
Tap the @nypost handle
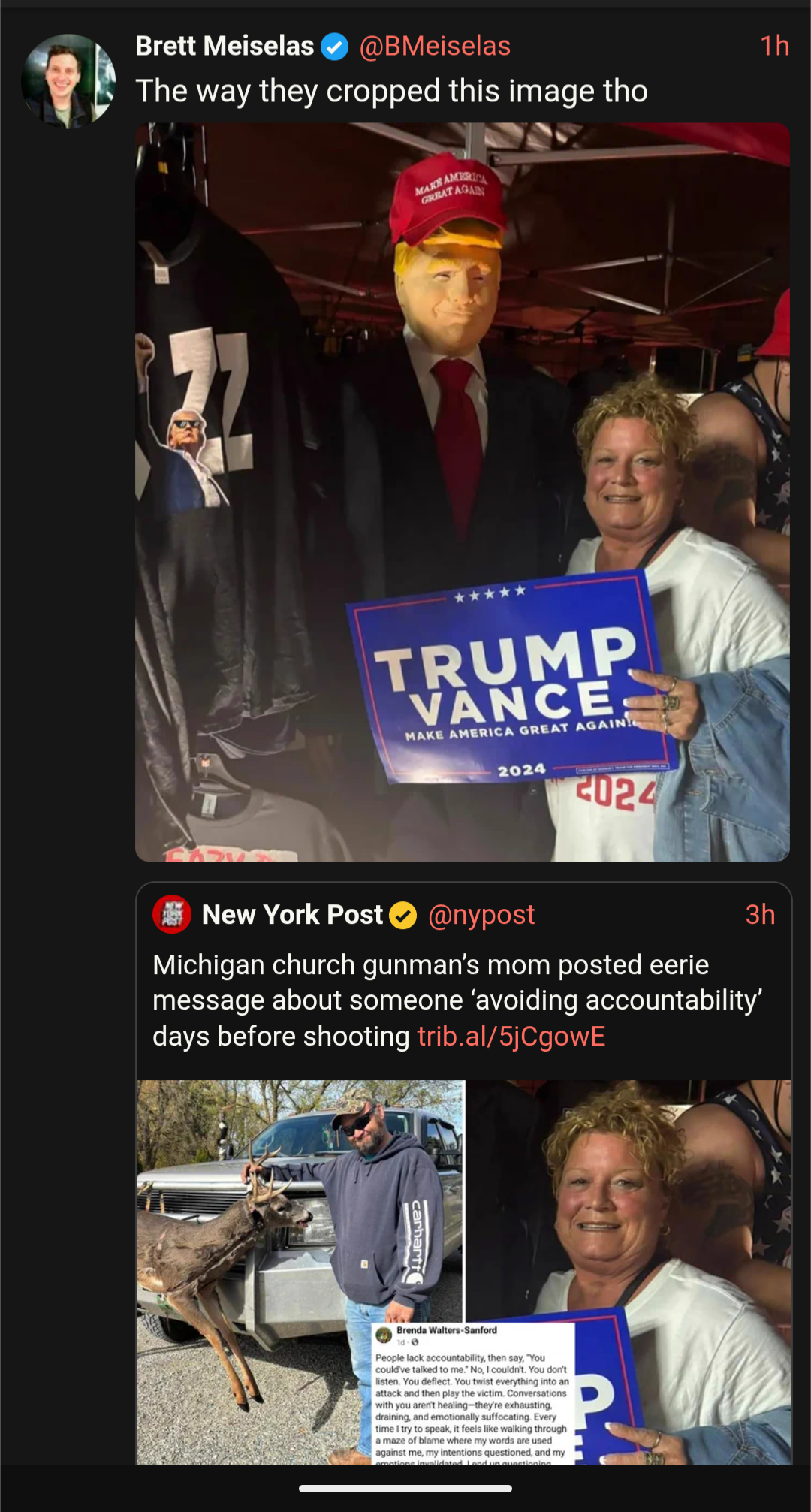click(481, 915)
